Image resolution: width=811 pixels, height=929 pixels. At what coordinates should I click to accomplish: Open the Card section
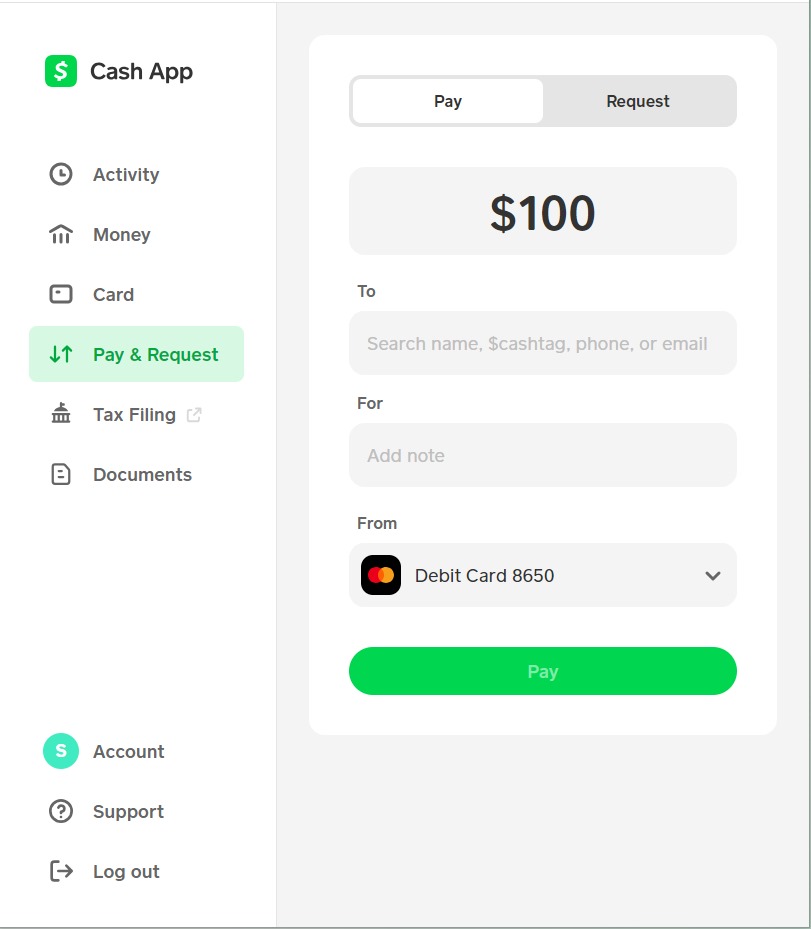(112, 294)
